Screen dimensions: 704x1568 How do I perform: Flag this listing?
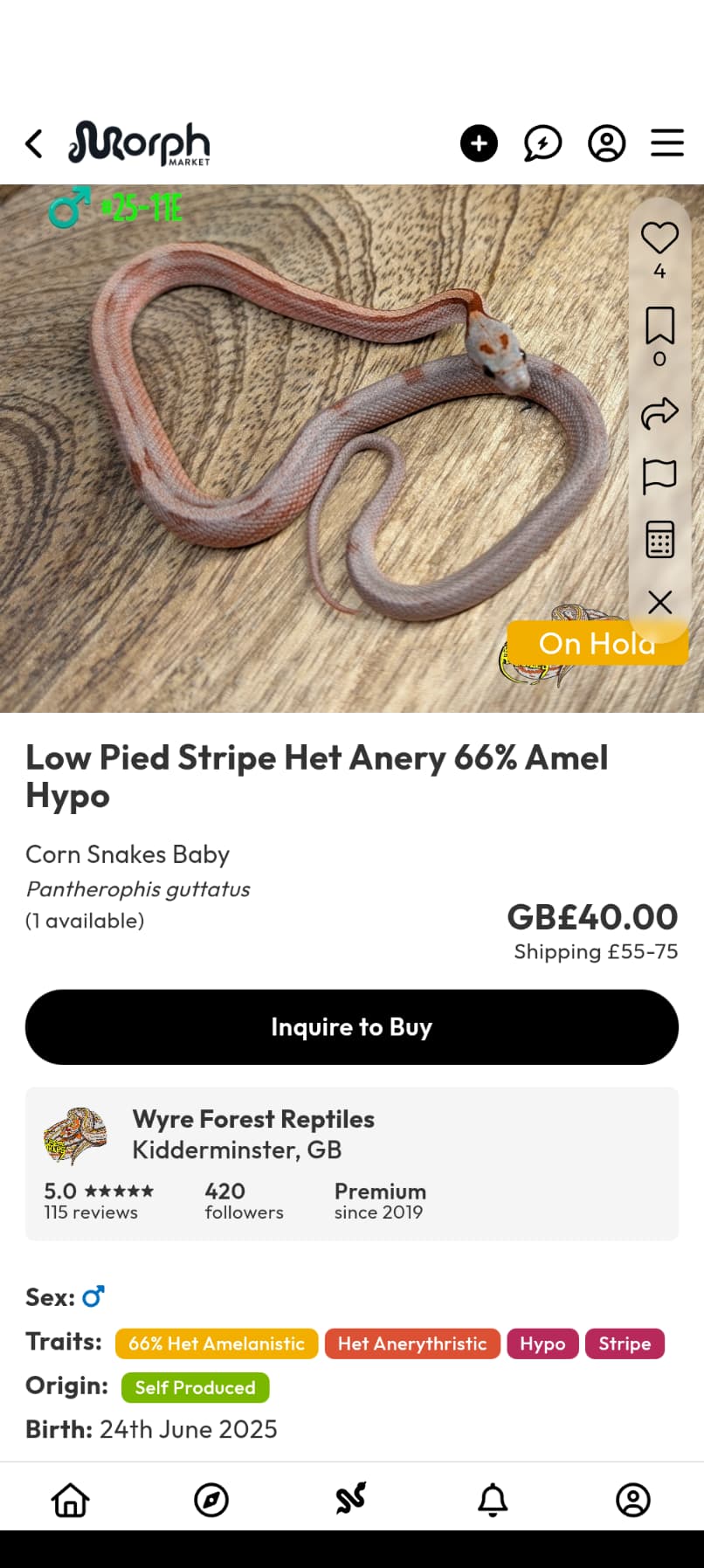659,476
